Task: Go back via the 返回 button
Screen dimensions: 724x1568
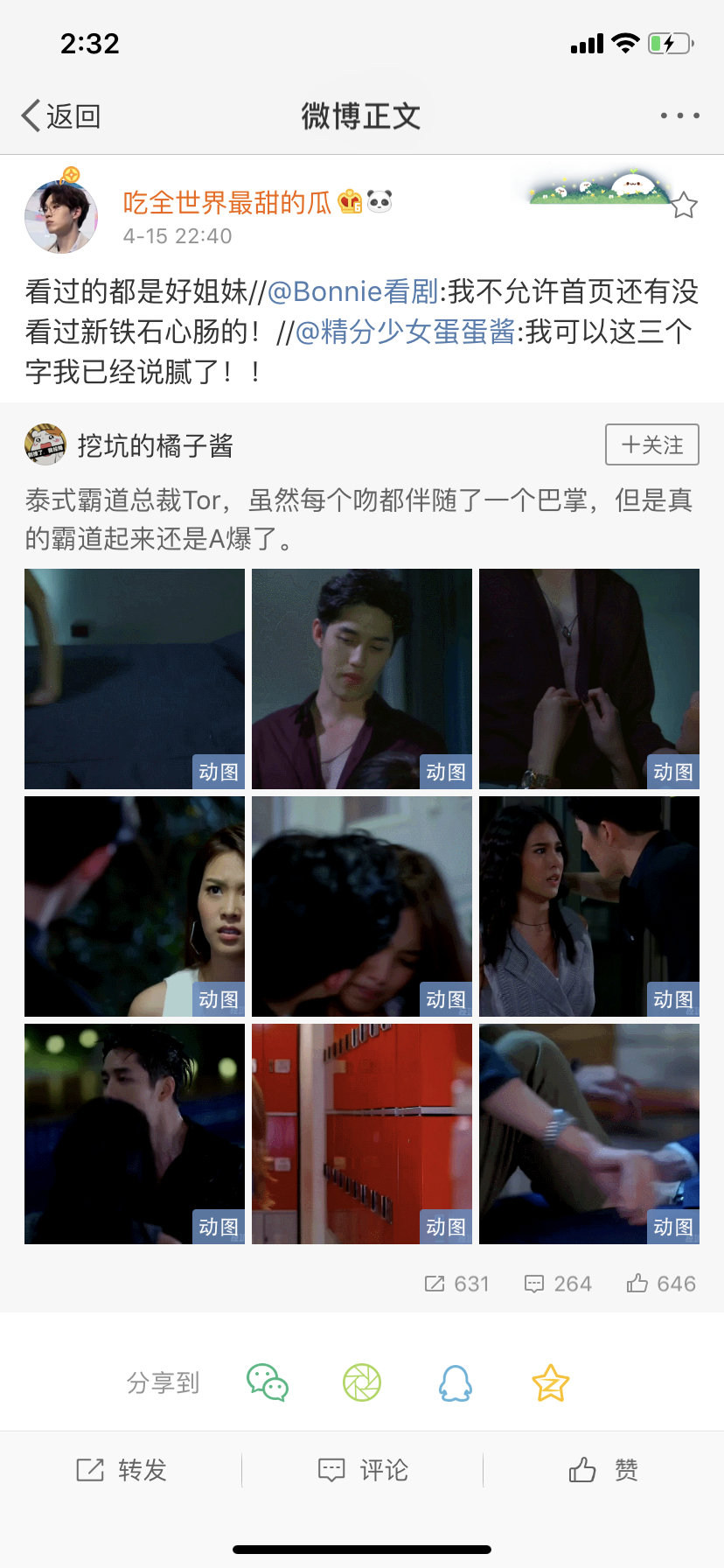Action: [61, 115]
